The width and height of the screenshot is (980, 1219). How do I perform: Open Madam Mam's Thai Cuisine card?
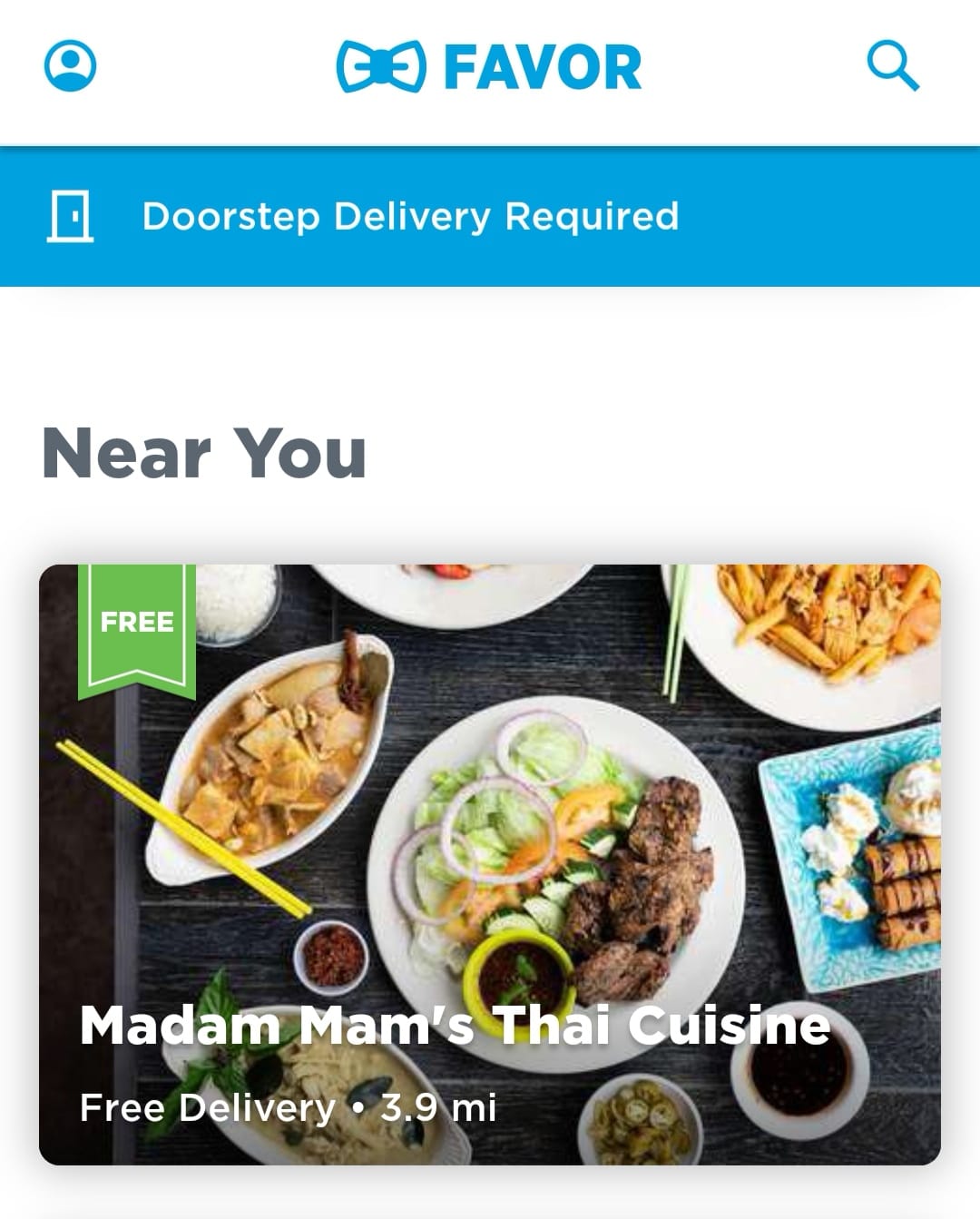[x=490, y=864]
